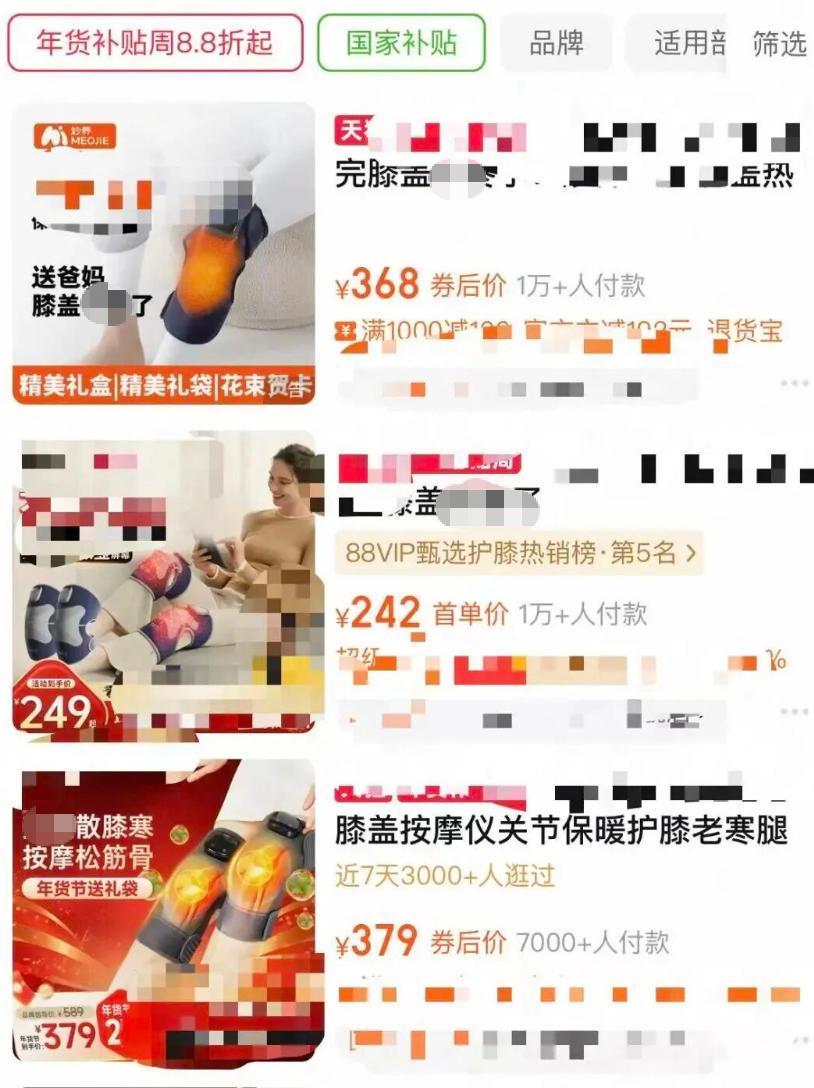Open more options for the ¥368 item

tap(794, 383)
